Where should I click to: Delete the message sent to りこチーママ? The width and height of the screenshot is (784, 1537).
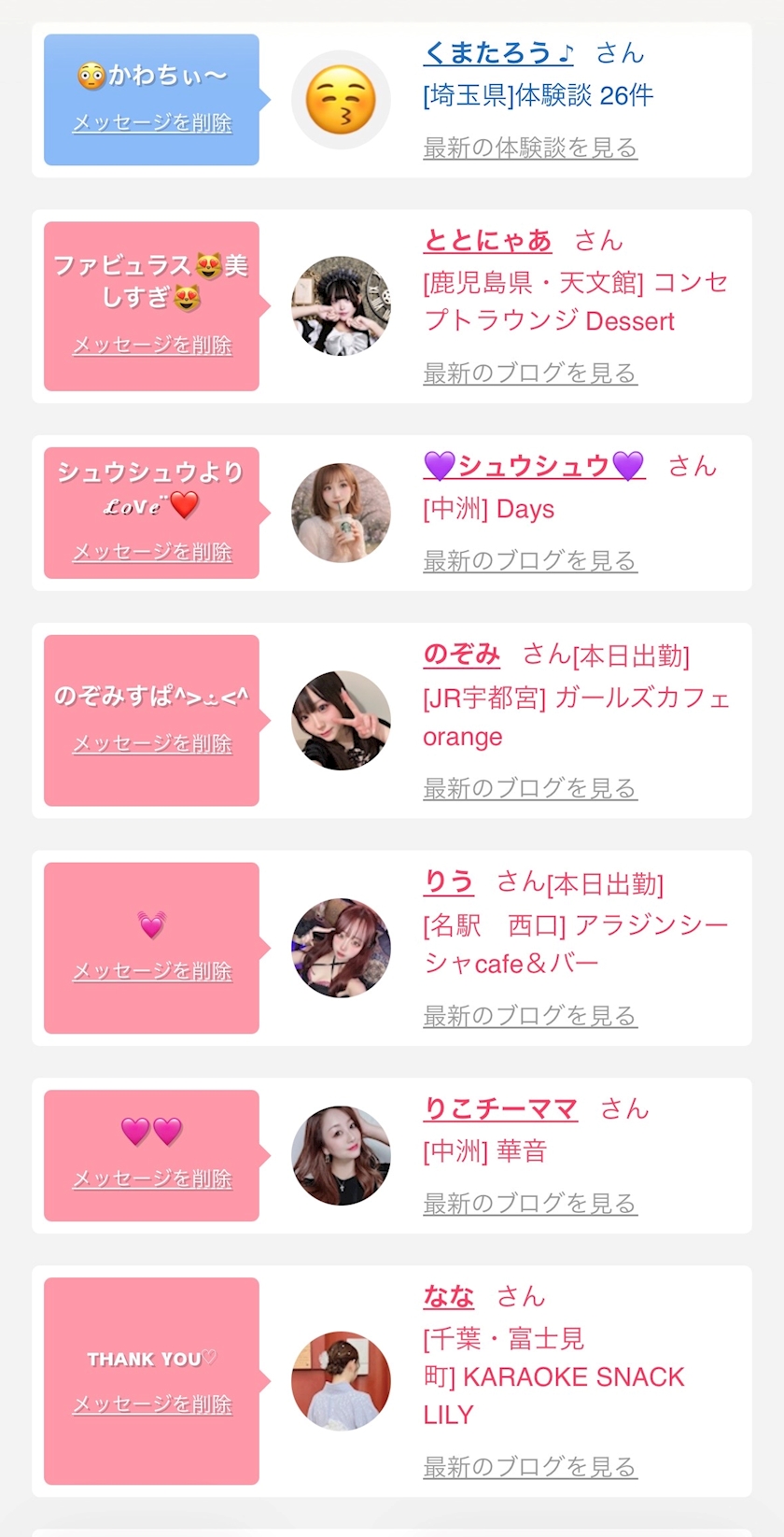[x=152, y=1179]
